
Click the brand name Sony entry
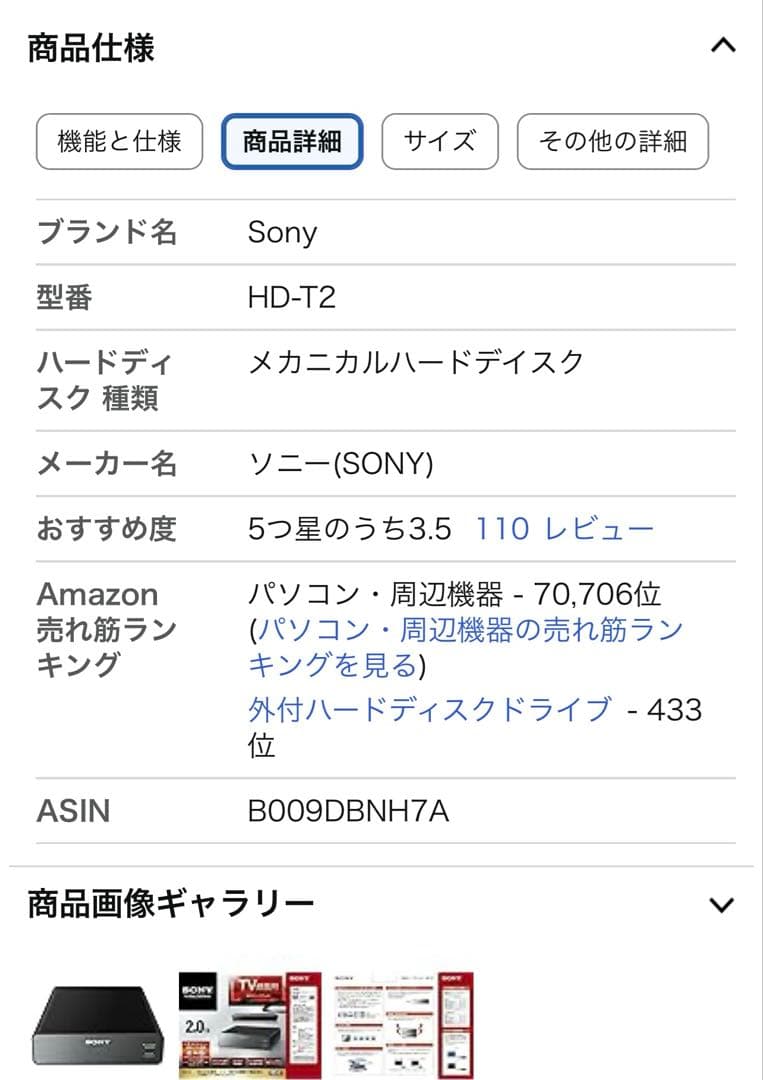click(x=283, y=233)
